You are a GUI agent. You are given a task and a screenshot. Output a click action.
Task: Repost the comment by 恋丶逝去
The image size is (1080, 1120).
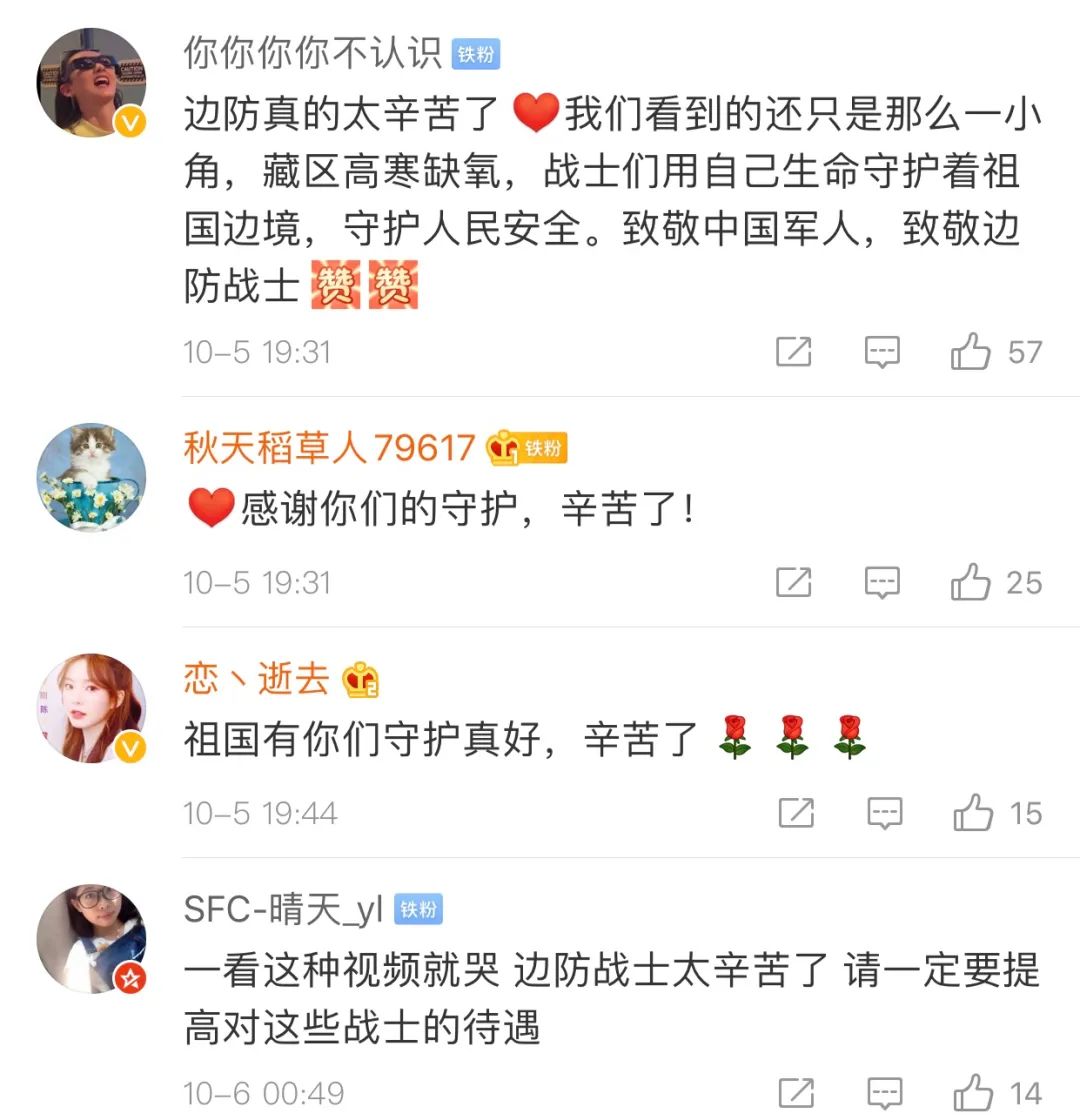(x=796, y=813)
